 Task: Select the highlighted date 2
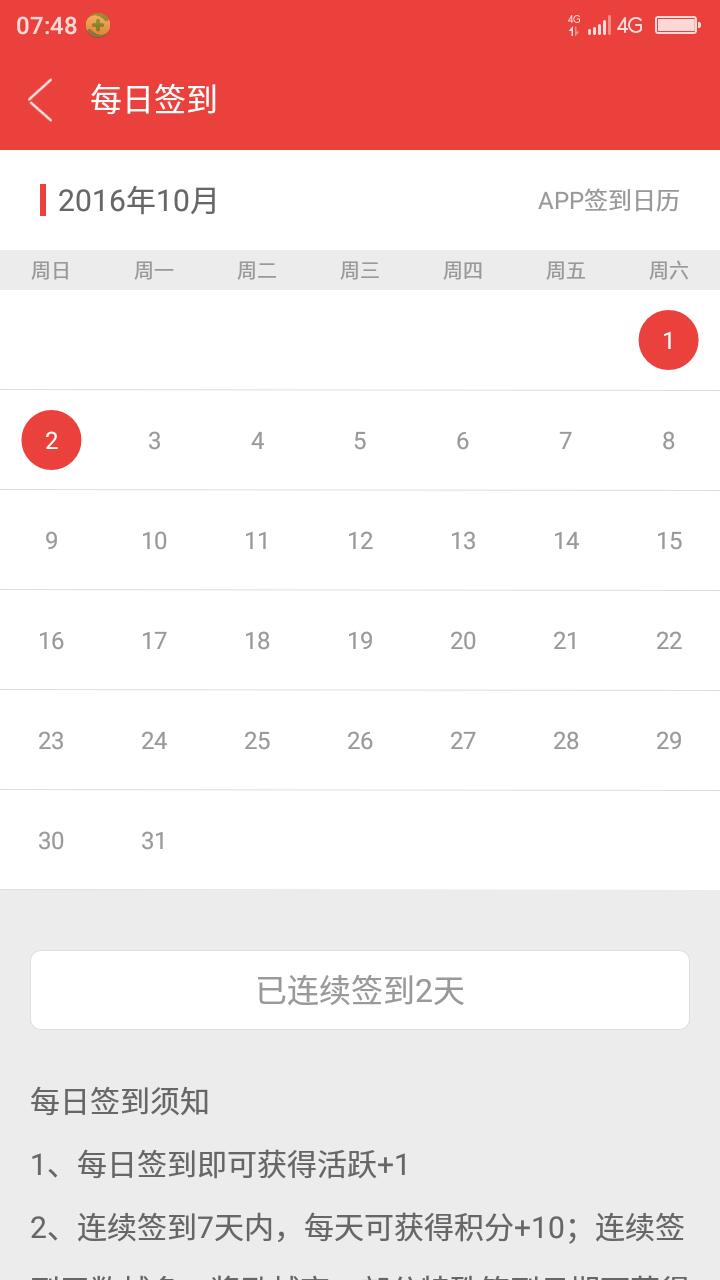coord(51,440)
